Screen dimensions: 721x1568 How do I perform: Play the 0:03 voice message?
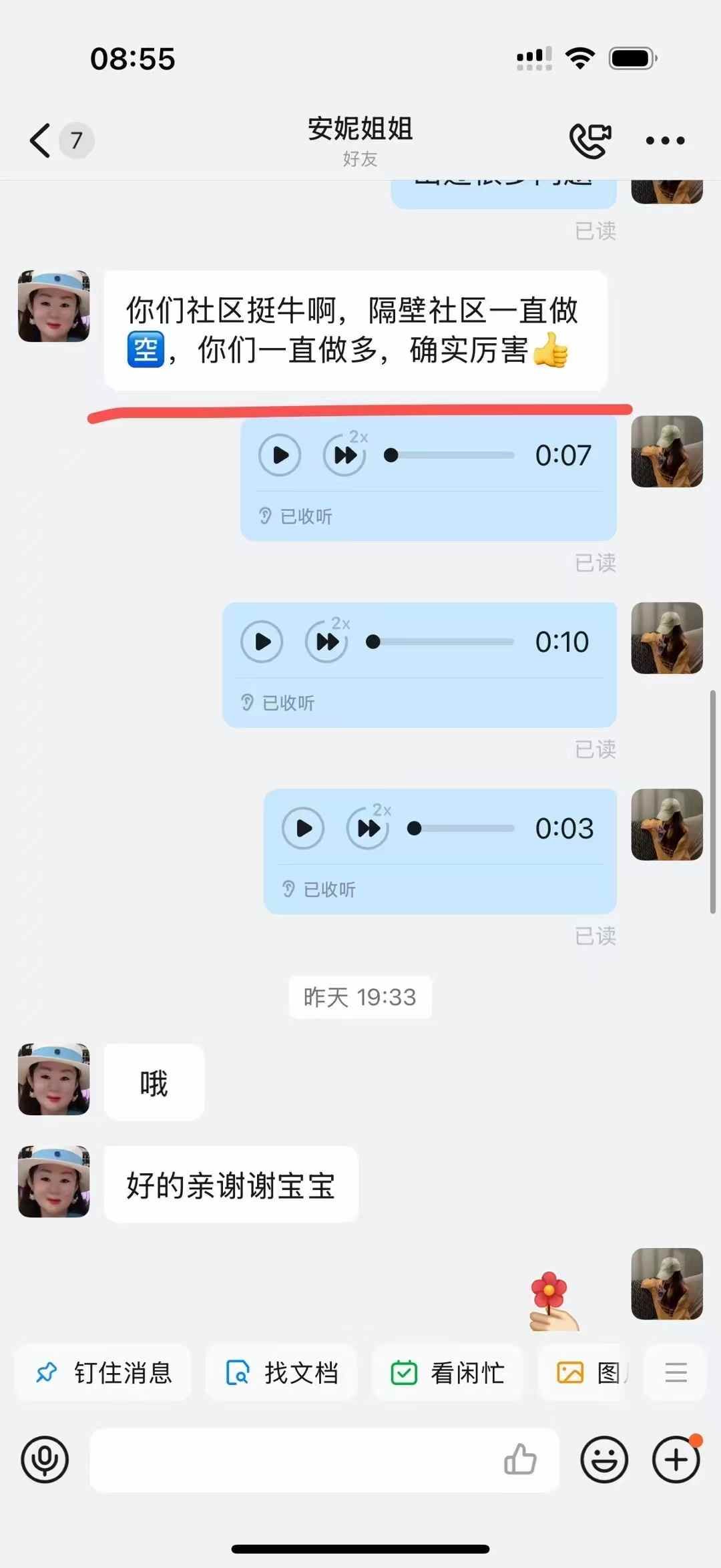point(303,828)
